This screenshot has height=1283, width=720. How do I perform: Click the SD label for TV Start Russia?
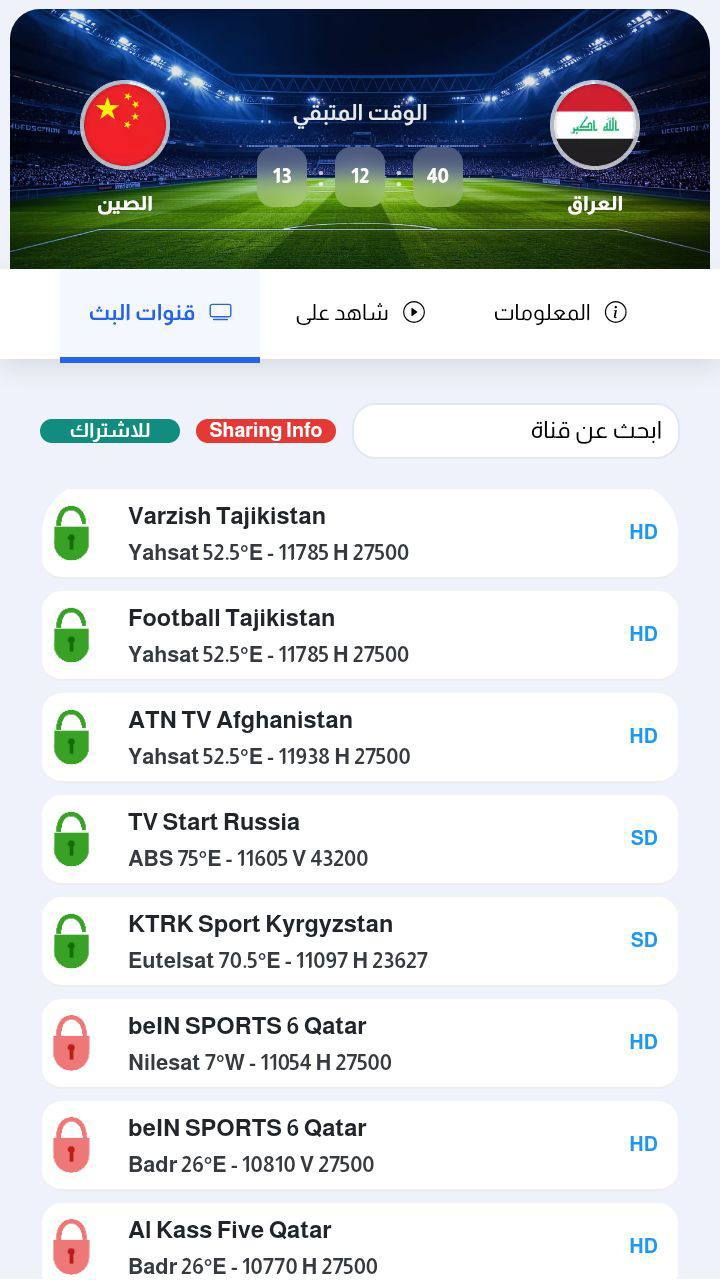coord(644,839)
